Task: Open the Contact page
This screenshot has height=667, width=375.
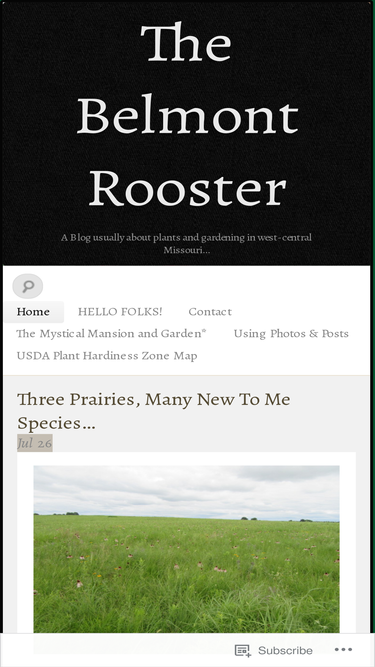Action: tap(210, 312)
